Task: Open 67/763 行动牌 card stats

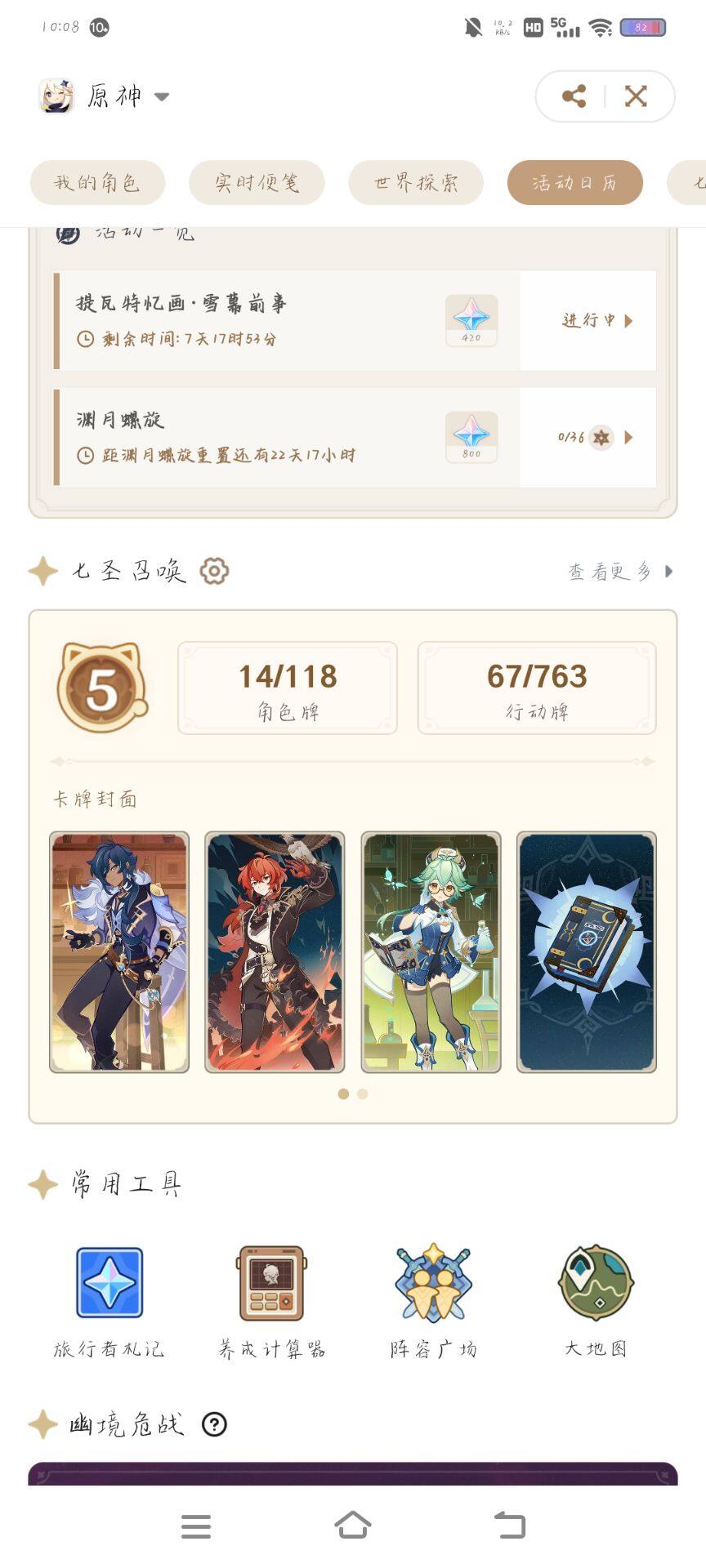Action: (x=537, y=688)
